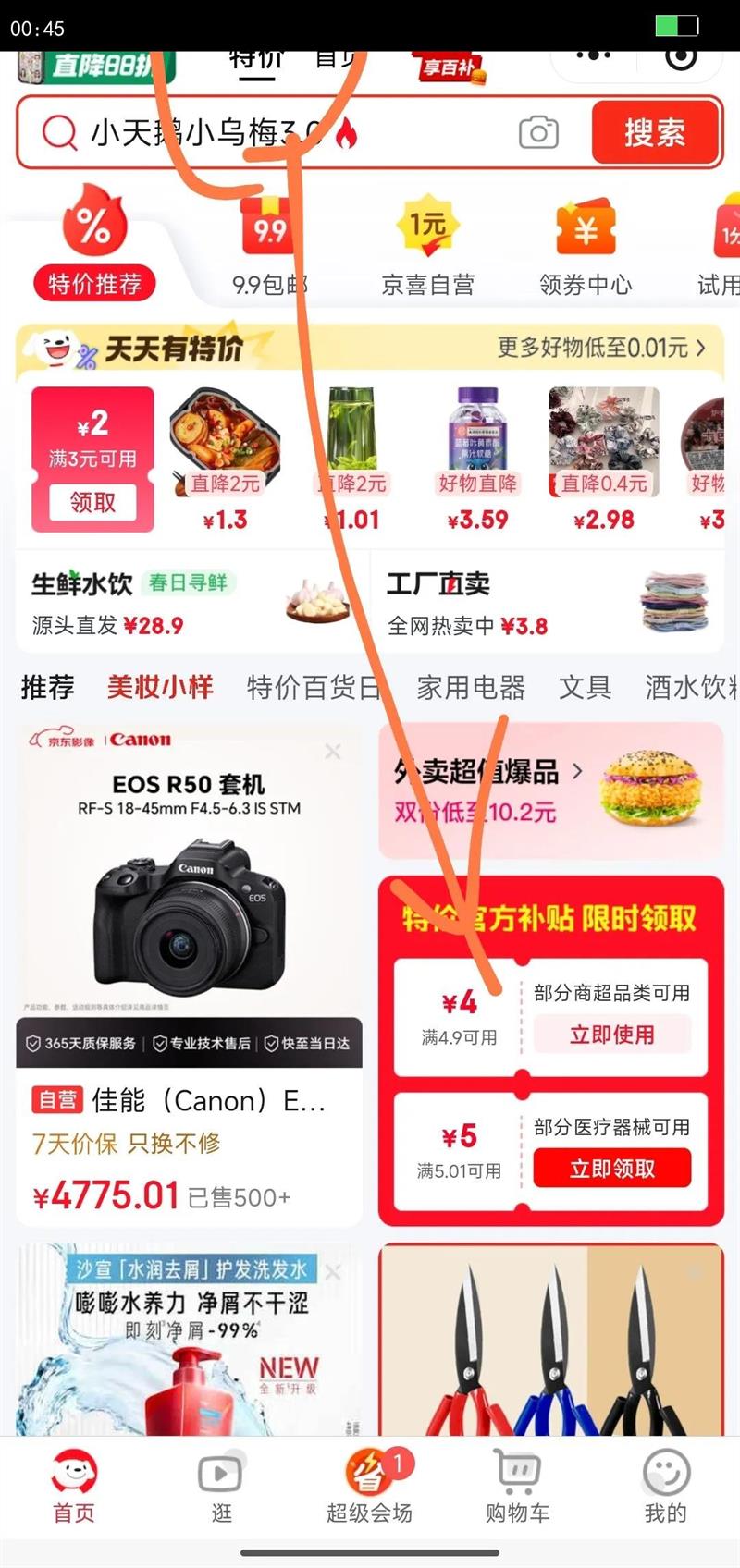Select the 美妆小样 tab
The height and width of the screenshot is (1568, 740).
coord(160,687)
